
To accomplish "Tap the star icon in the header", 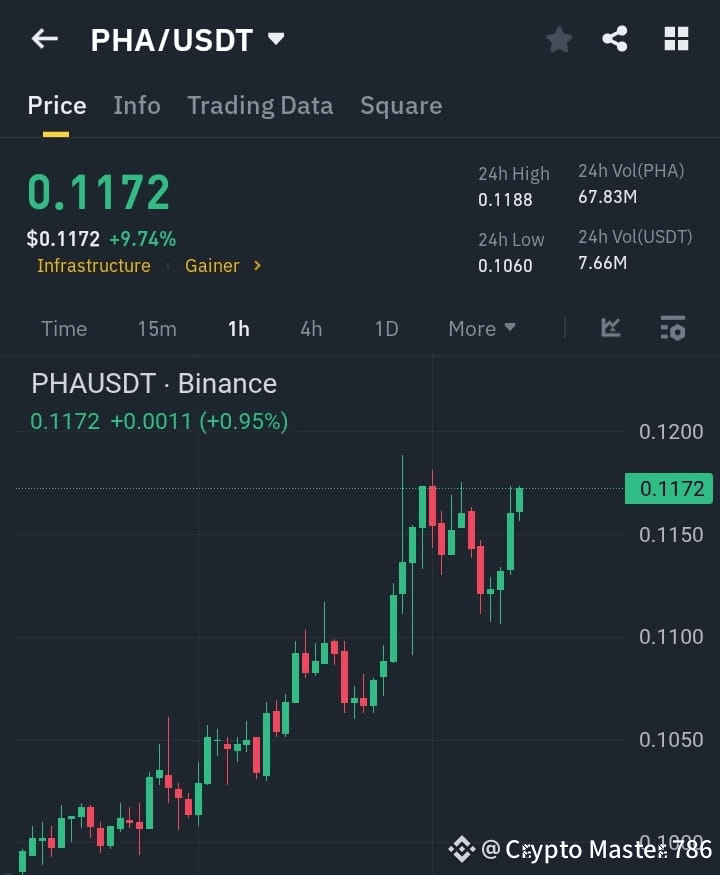I will tap(558, 39).
